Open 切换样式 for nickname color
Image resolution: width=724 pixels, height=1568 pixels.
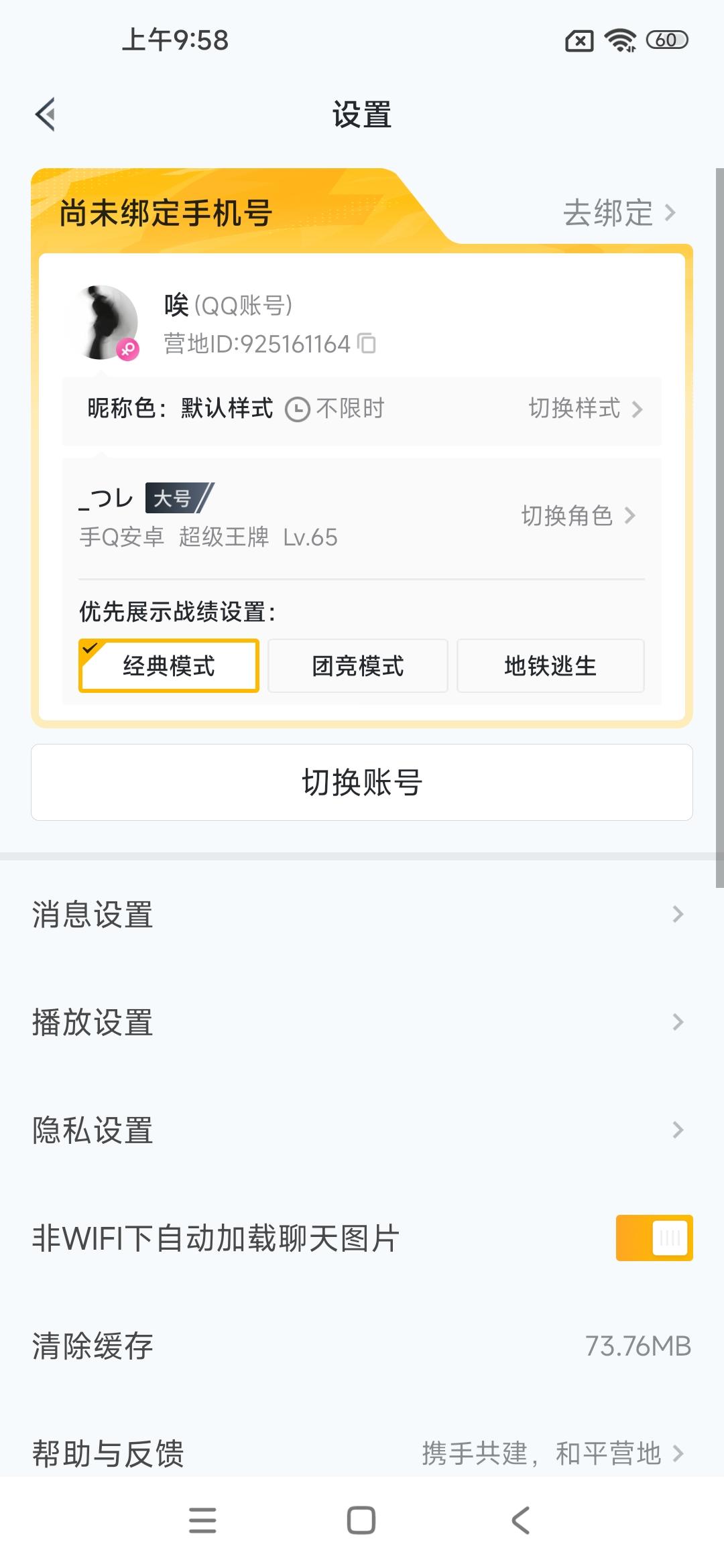[582, 409]
